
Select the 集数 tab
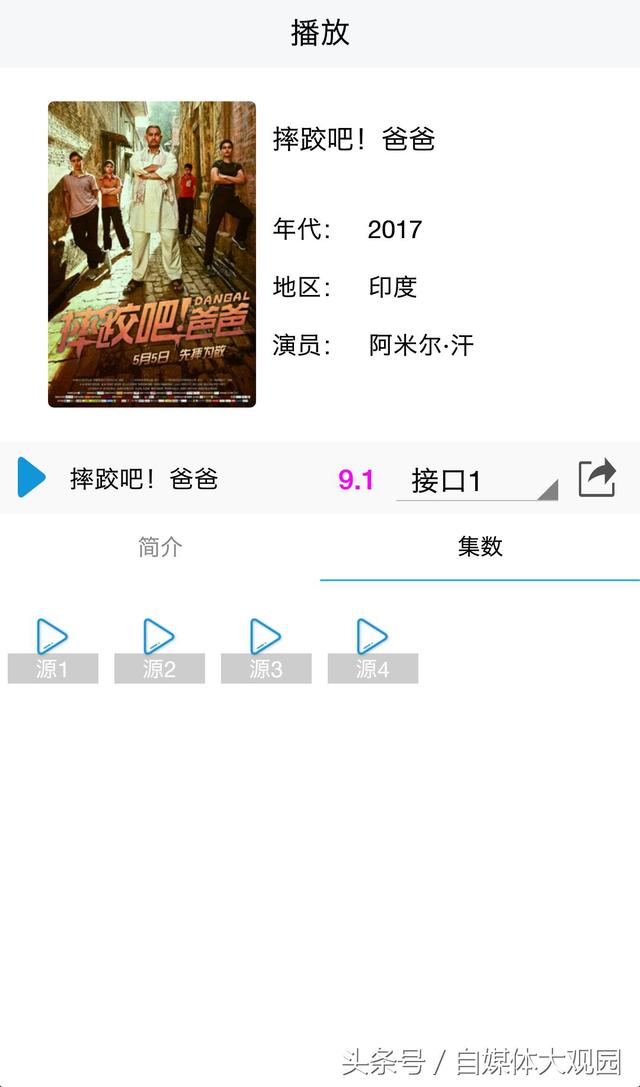(480, 547)
